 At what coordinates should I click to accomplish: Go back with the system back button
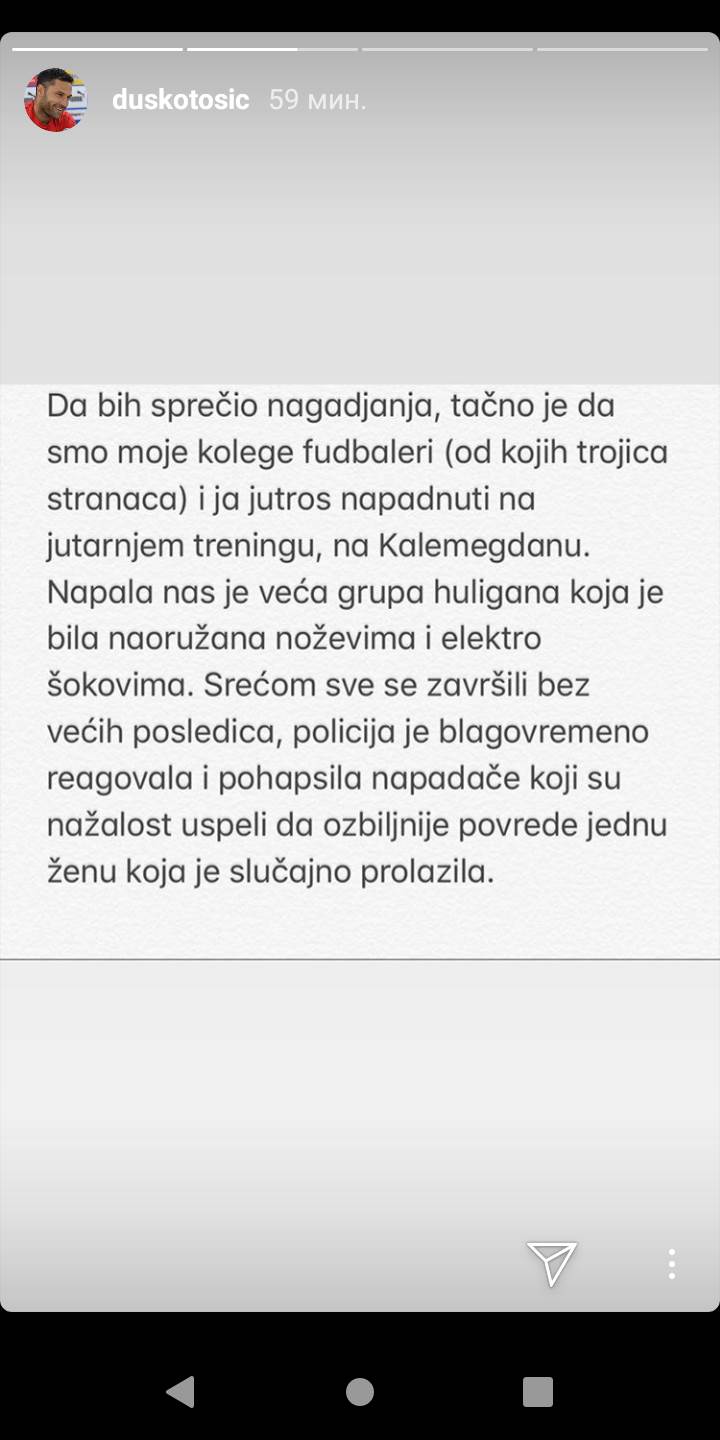pyautogui.click(x=180, y=1391)
